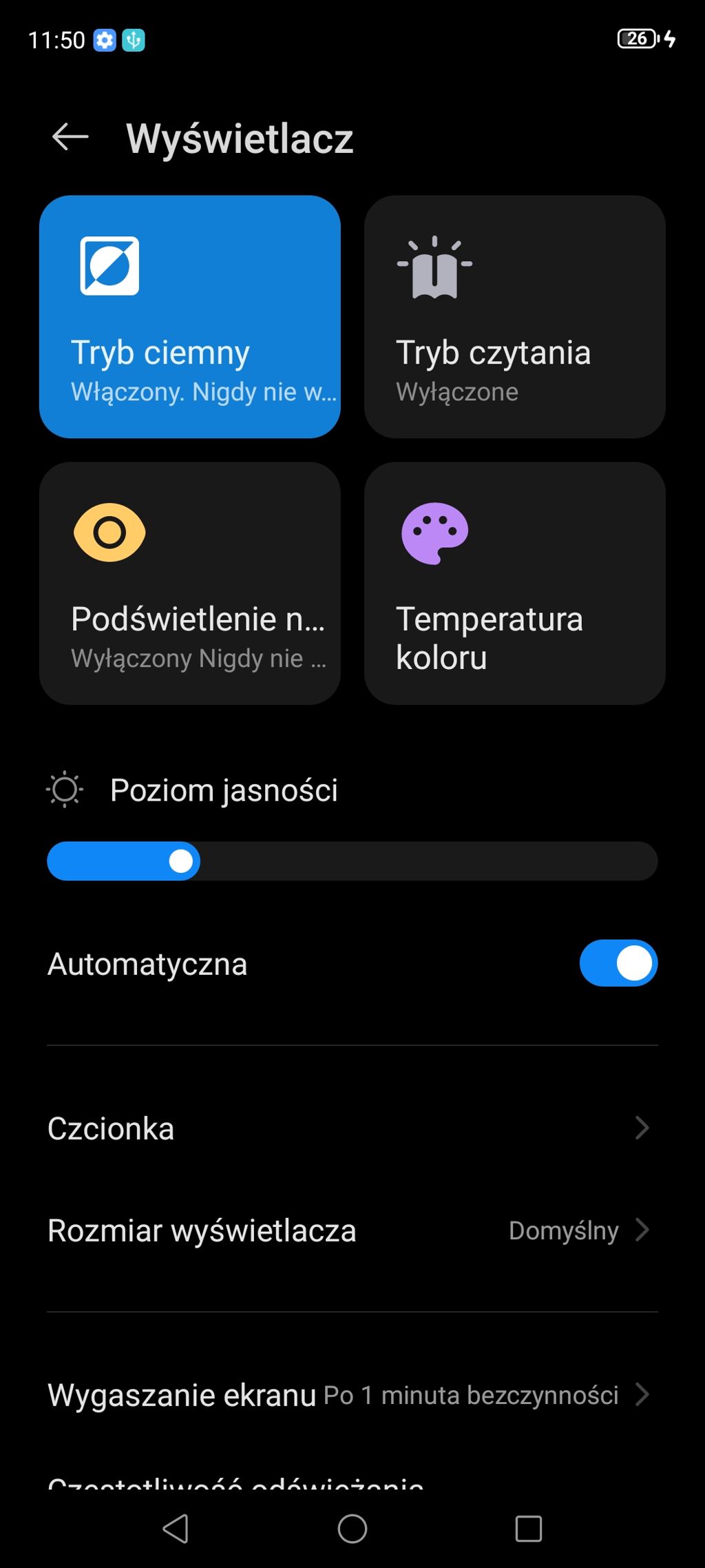Tap the Poziom jasności brightness slider
The width and height of the screenshot is (705, 1568).
(352, 861)
